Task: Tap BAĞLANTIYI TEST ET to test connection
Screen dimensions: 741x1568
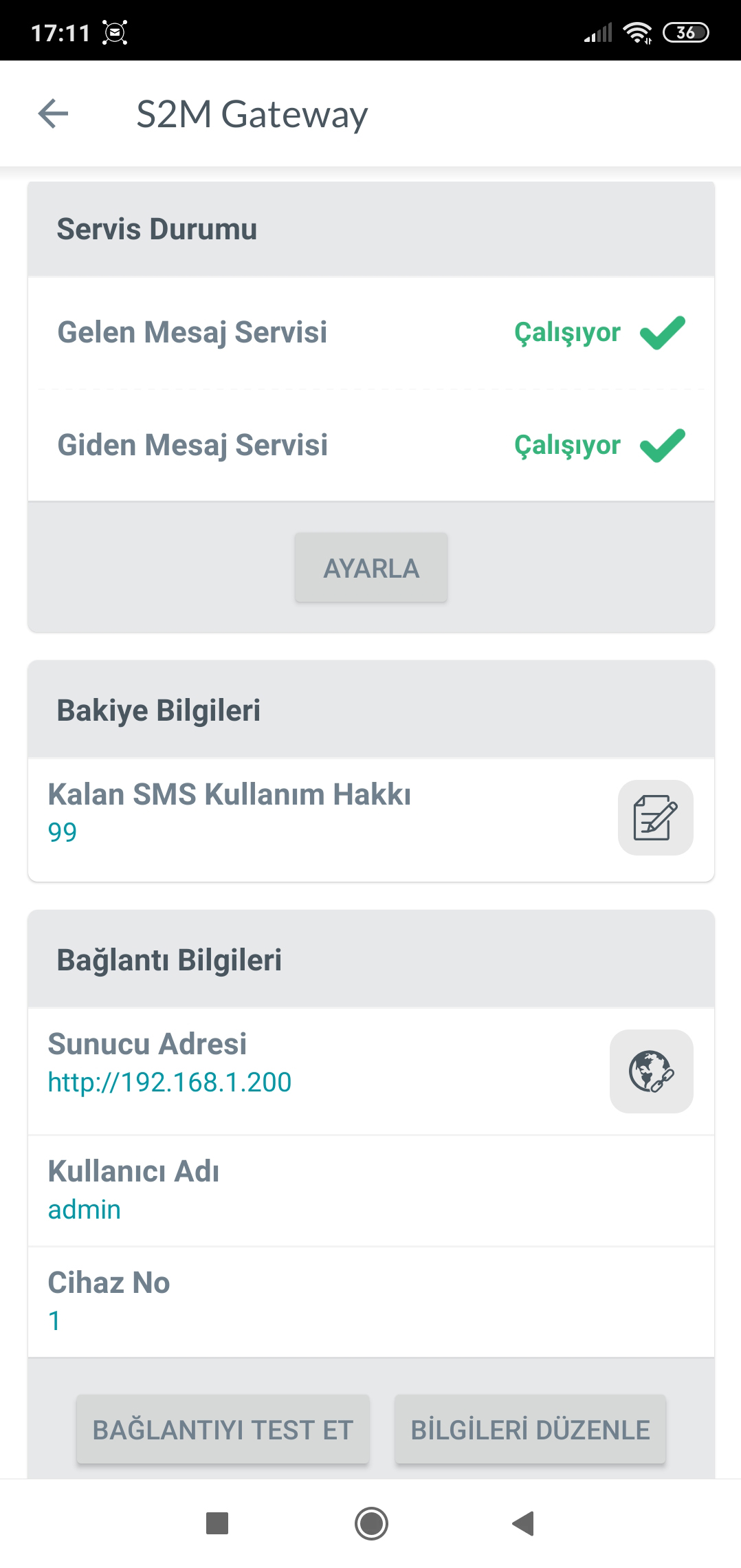Action: click(223, 1429)
